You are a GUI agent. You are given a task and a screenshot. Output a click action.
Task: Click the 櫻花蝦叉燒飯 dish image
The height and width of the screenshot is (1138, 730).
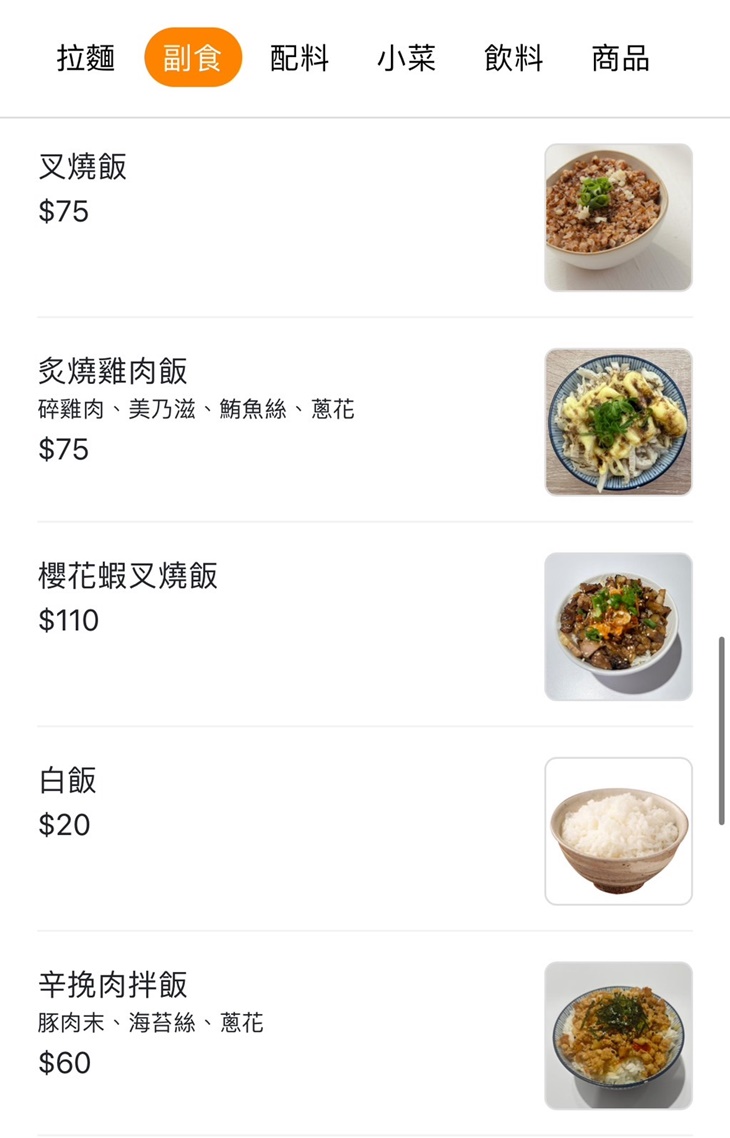[617, 624]
